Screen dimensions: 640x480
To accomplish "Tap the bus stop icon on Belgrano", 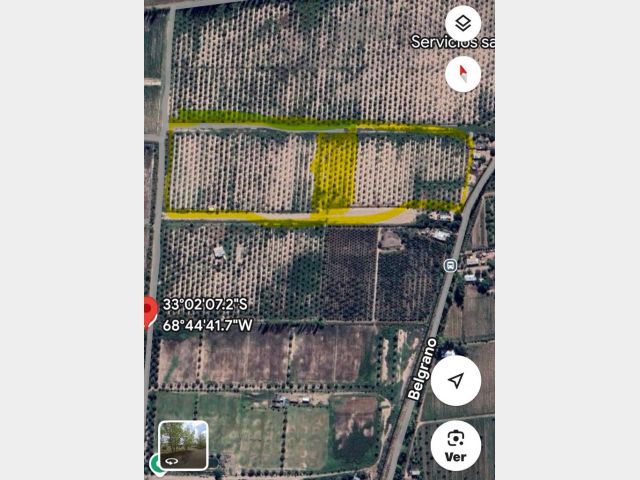I will pyautogui.click(x=450, y=266).
